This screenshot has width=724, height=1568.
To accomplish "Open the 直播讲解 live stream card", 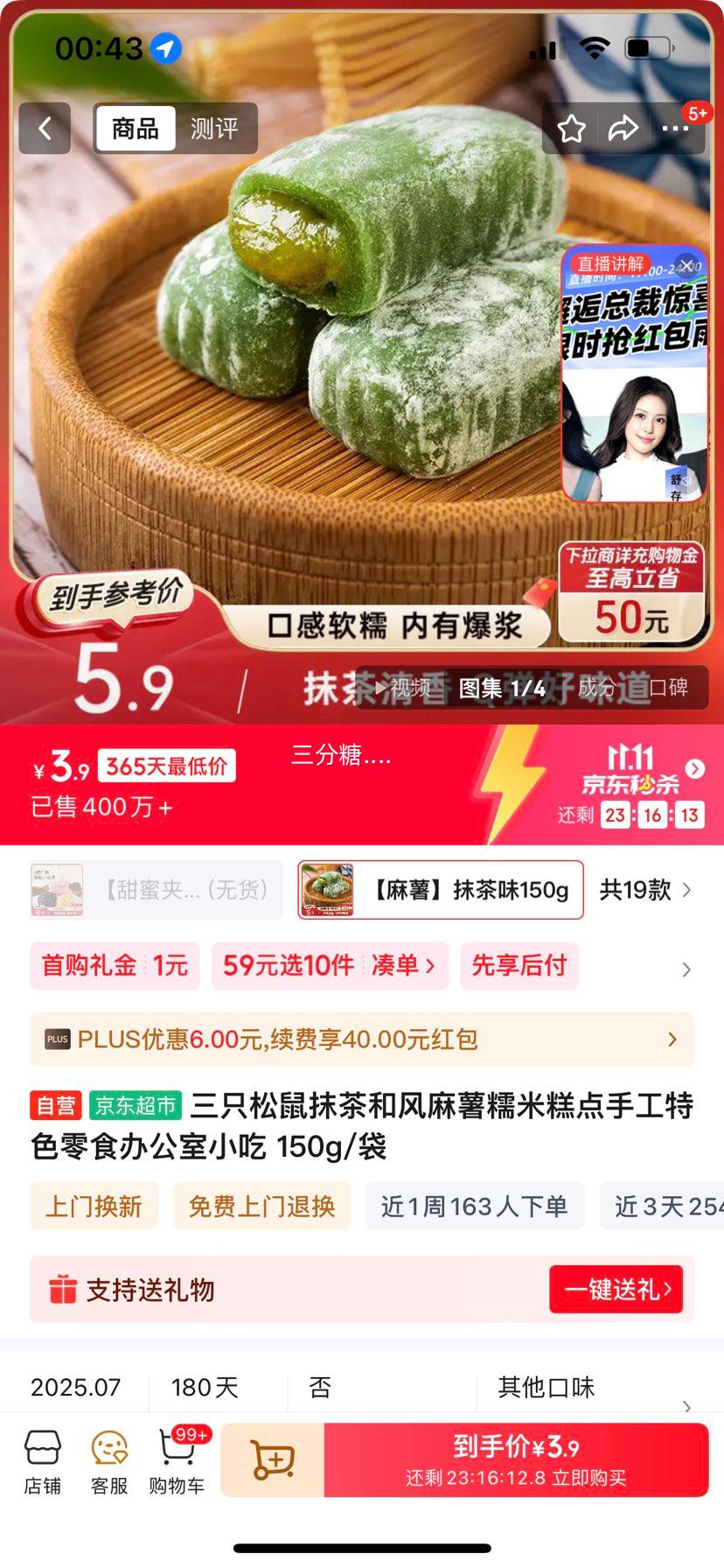I will click(x=633, y=385).
